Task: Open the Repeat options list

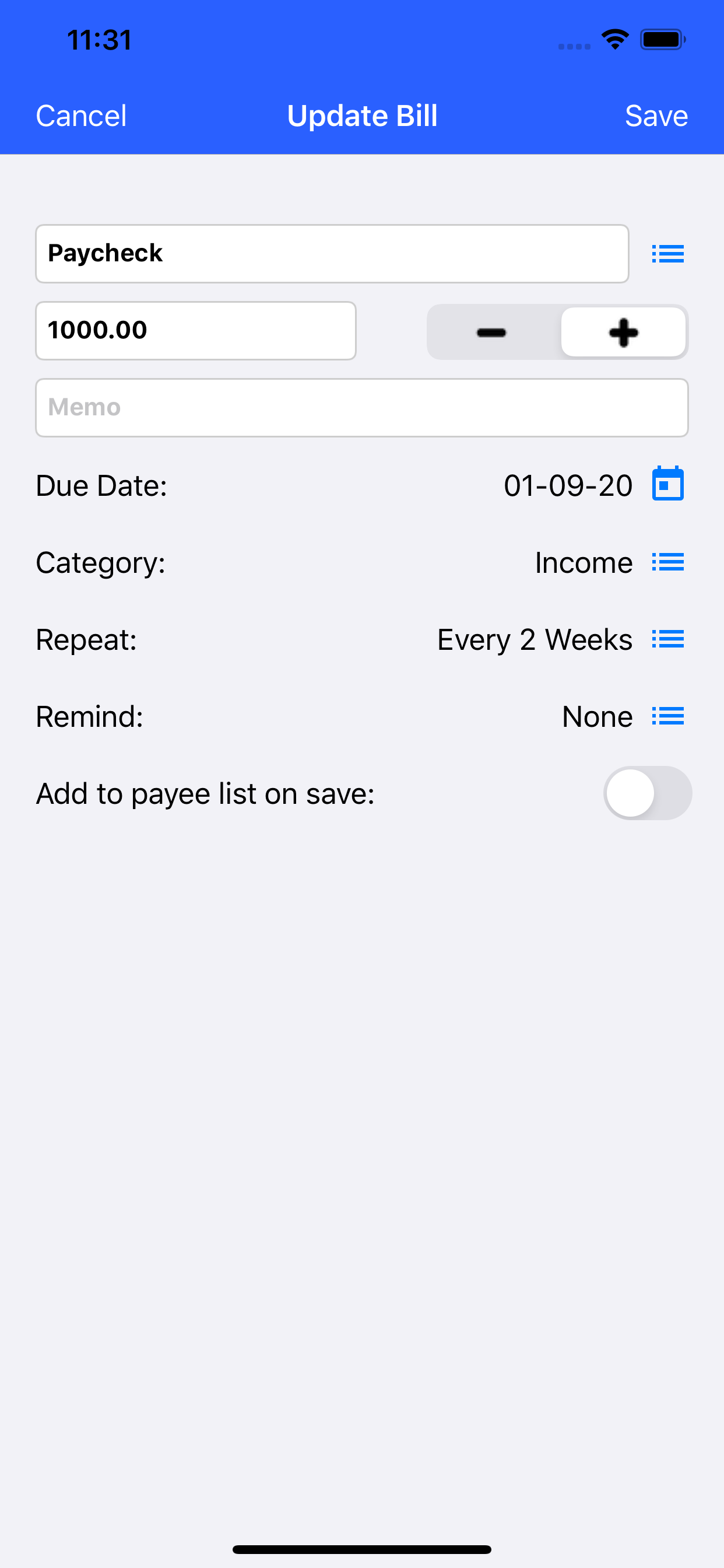Action: [x=667, y=639]
